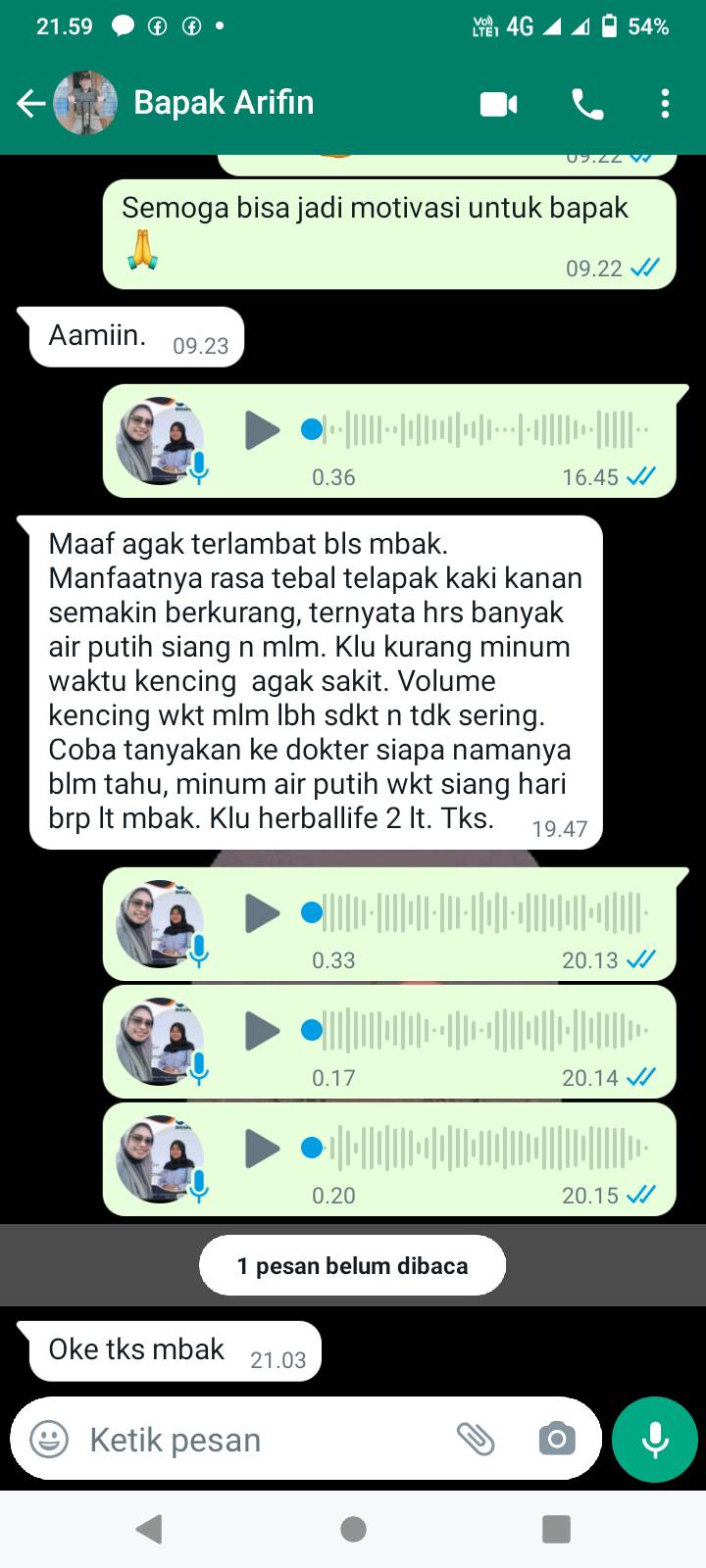Viewport: 706px width, 1568px height.
Task: Play the 0.17 voice message sent 20.14
Action: tap(262, 1030)
